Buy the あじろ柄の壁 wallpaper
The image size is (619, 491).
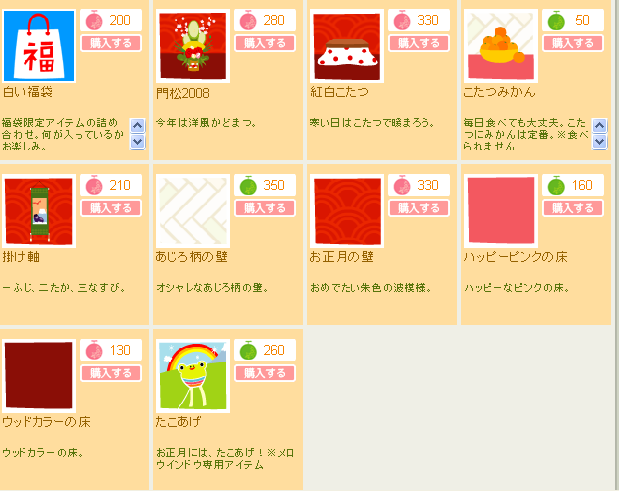264,208
